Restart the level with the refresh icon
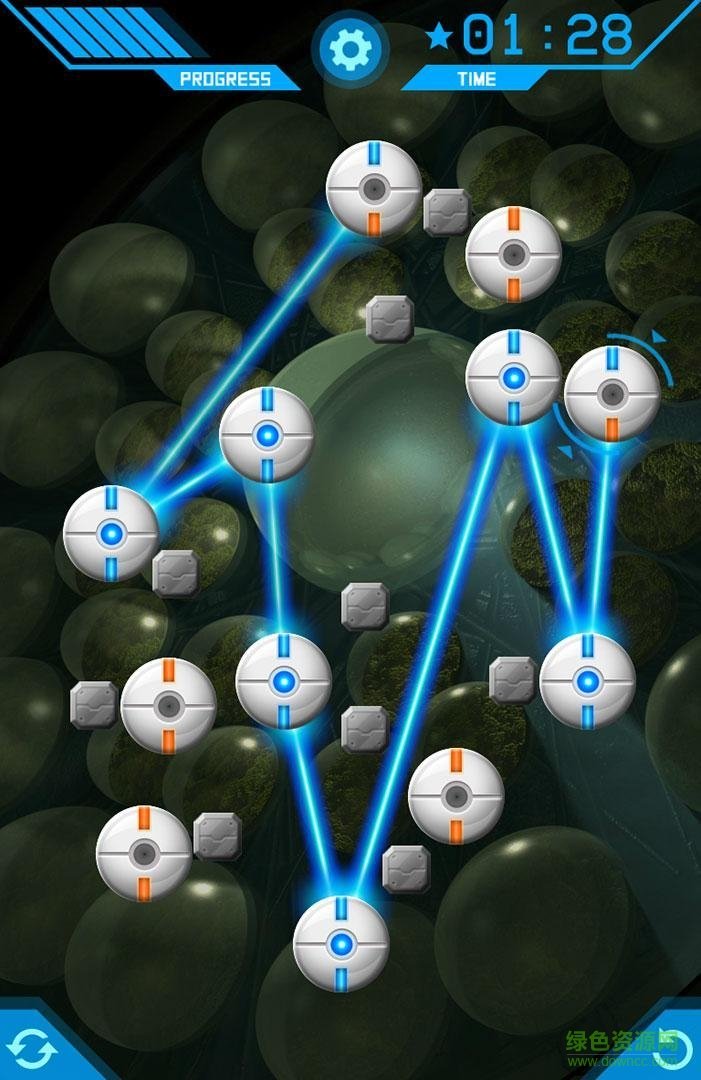Screen dimensions: 701x1080 coord(34,1048)
